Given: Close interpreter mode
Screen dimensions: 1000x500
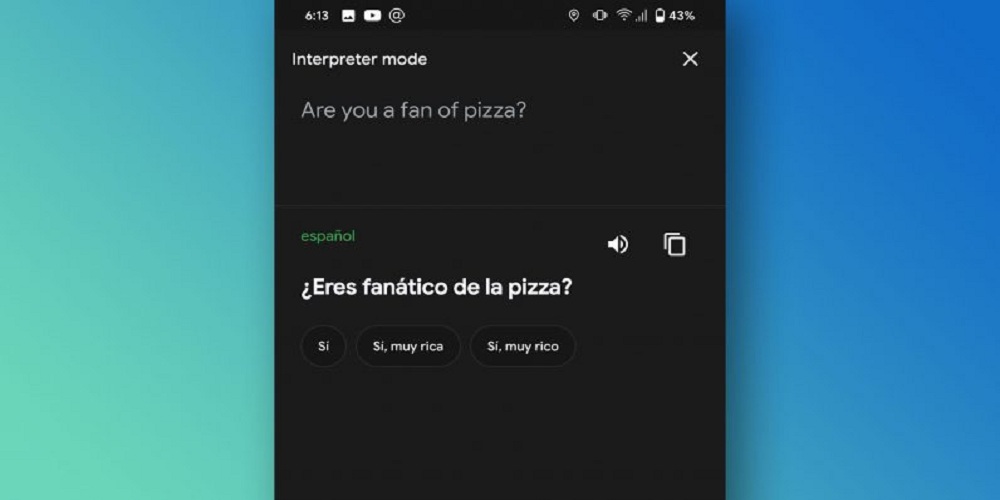Looking at the screenshot, I should [690, 59].
